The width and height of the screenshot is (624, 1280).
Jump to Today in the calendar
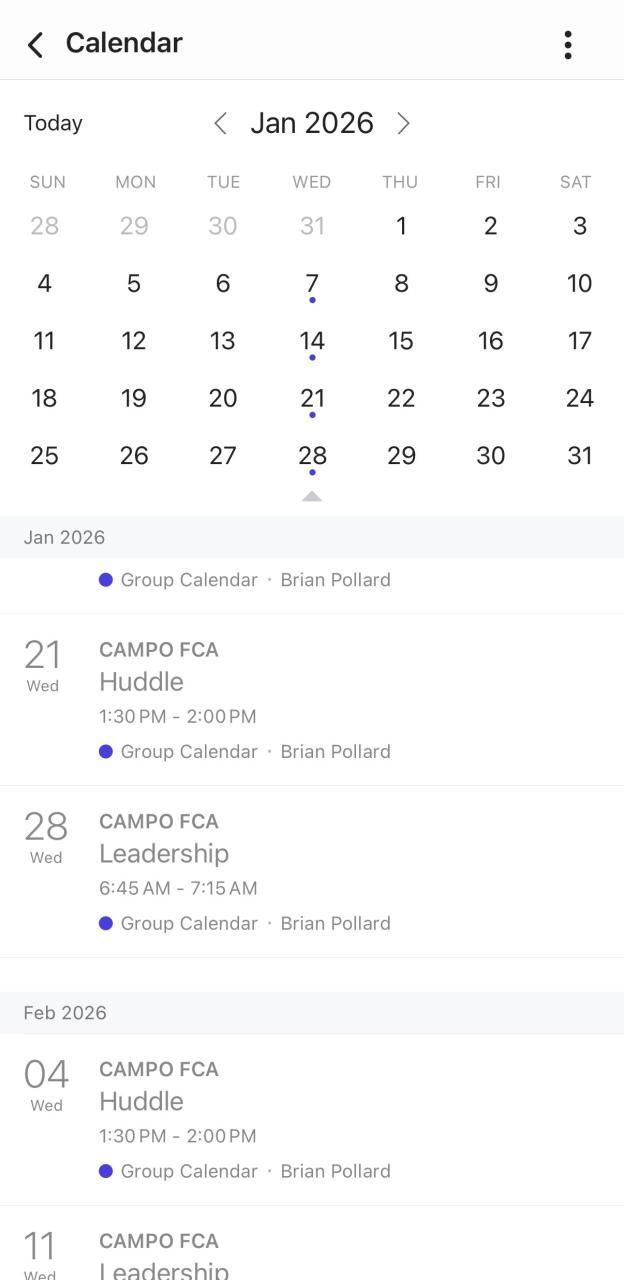(53, 123)
